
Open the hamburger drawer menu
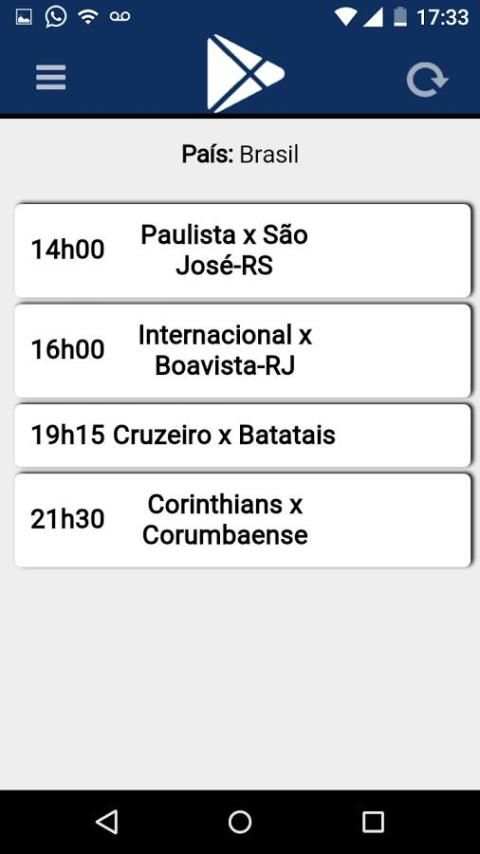(51, 77)
